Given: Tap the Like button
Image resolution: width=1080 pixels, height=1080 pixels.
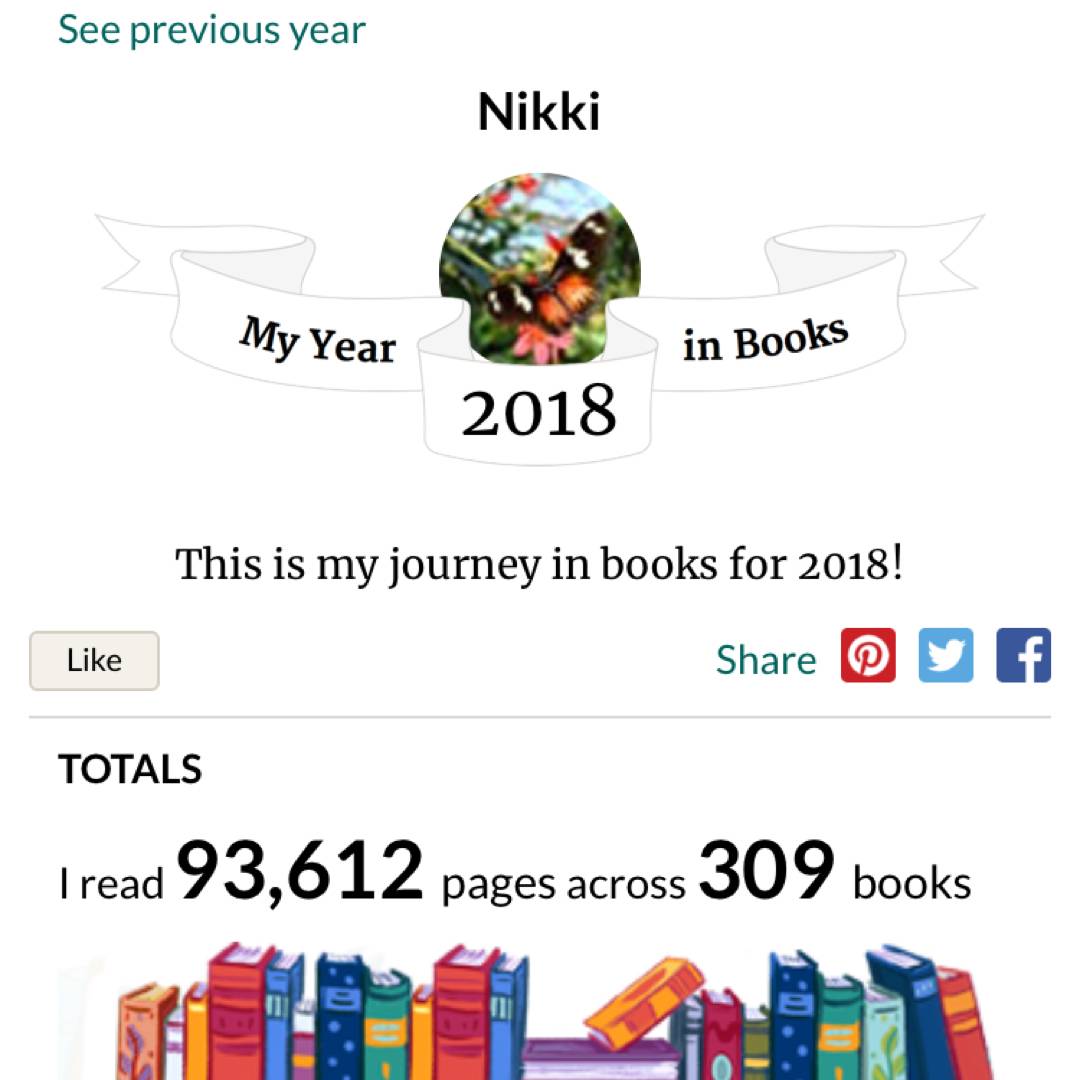Looking at the screenshot, I should click(x=94, y=661).
